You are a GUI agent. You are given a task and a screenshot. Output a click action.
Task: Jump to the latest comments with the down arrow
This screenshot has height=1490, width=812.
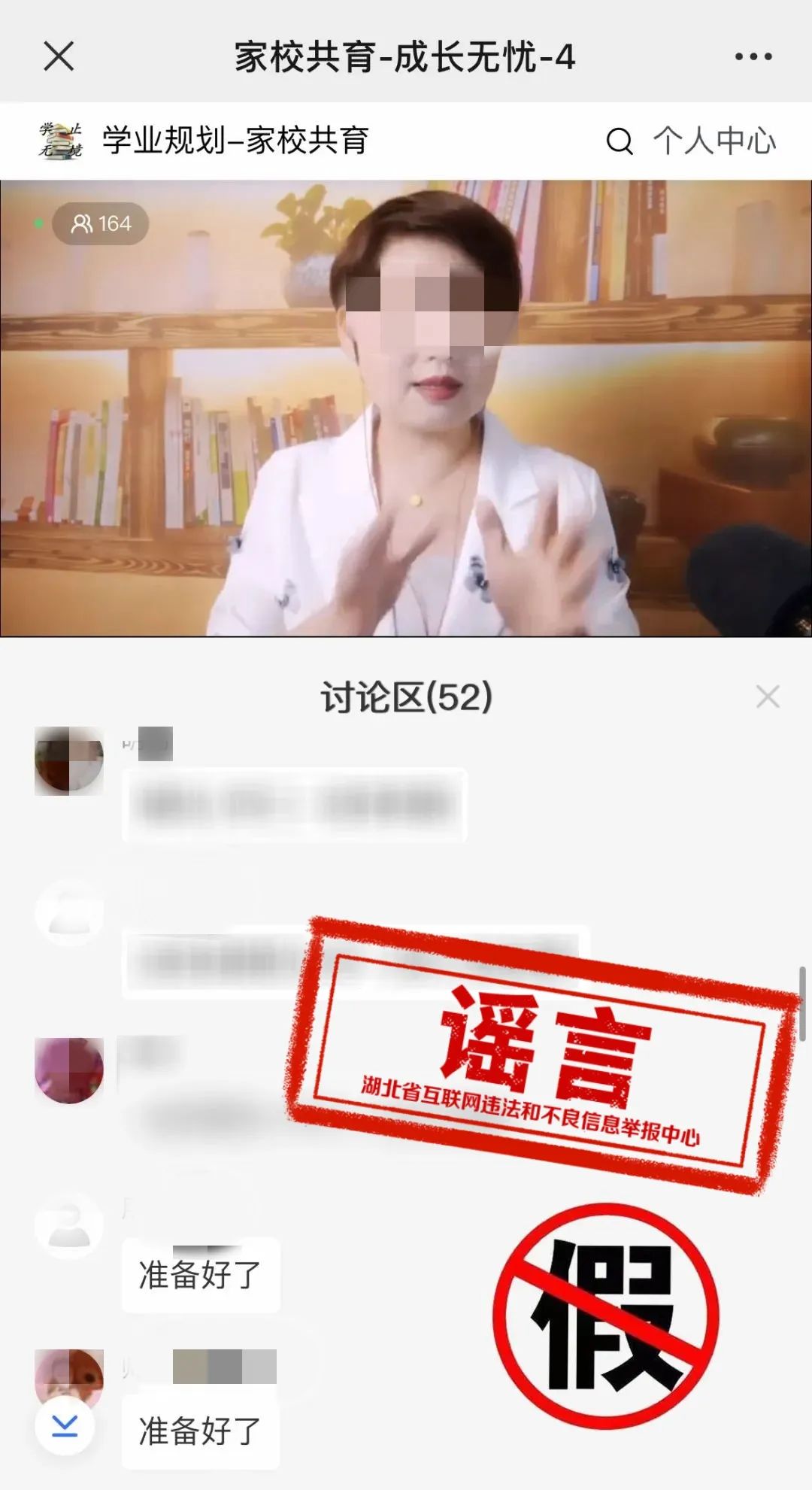coord(65,1426)
